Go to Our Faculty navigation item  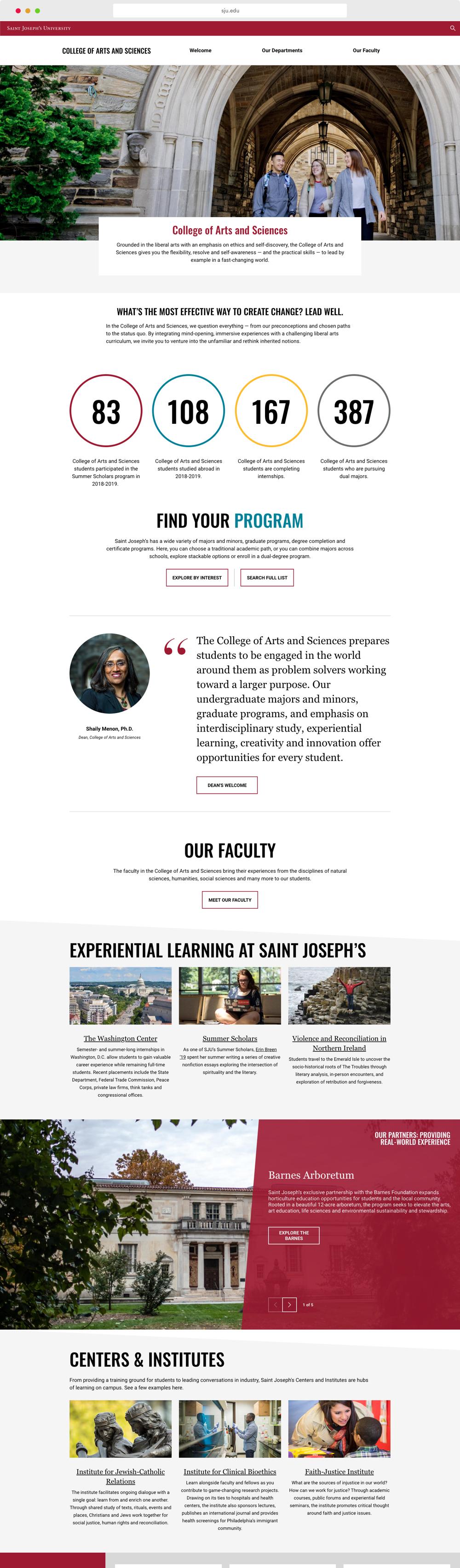click(x=366, y=51)
